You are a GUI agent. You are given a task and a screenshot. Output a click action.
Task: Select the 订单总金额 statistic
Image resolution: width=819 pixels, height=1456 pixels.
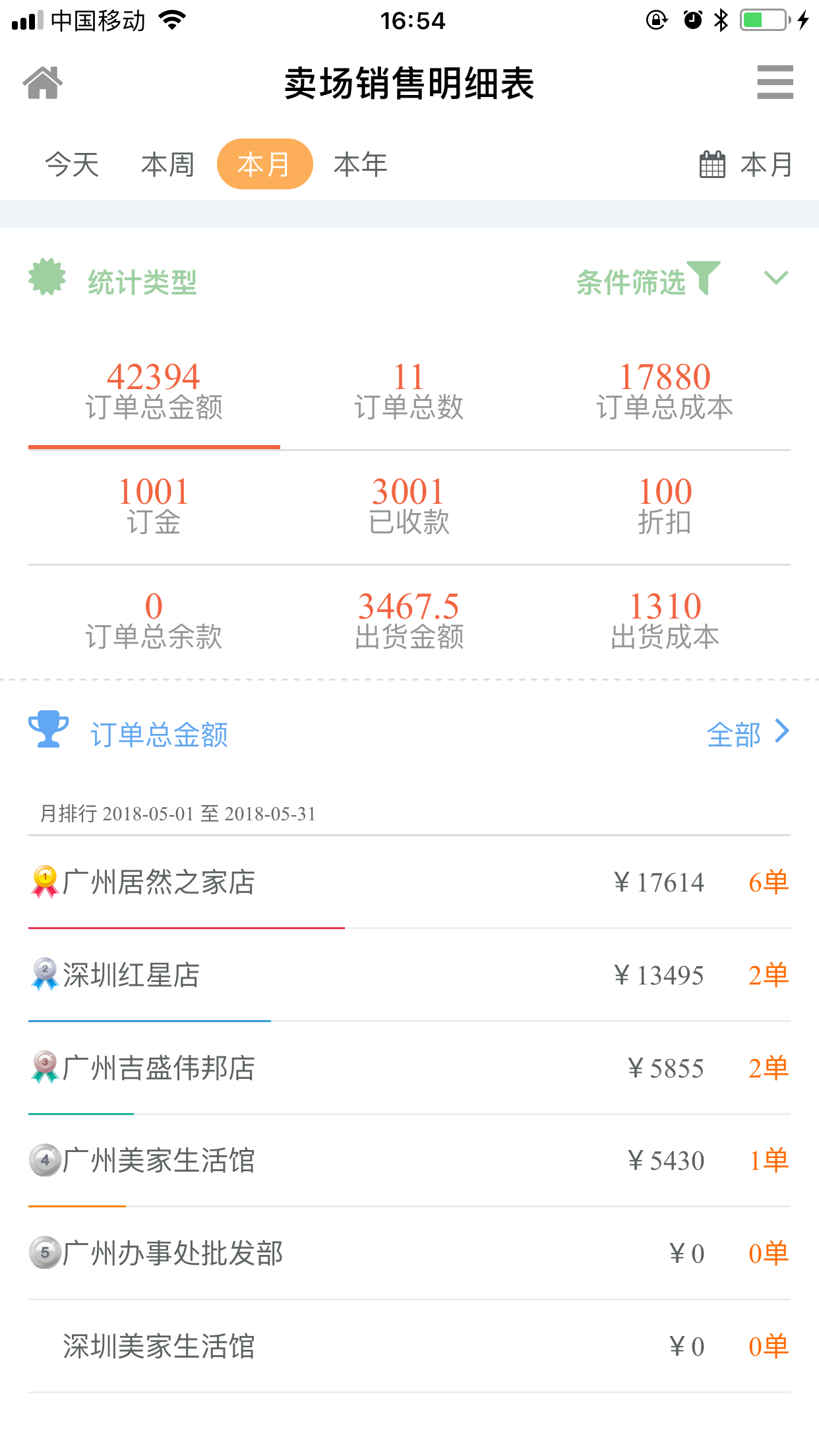pyautogui.click(x=154, y=392)
